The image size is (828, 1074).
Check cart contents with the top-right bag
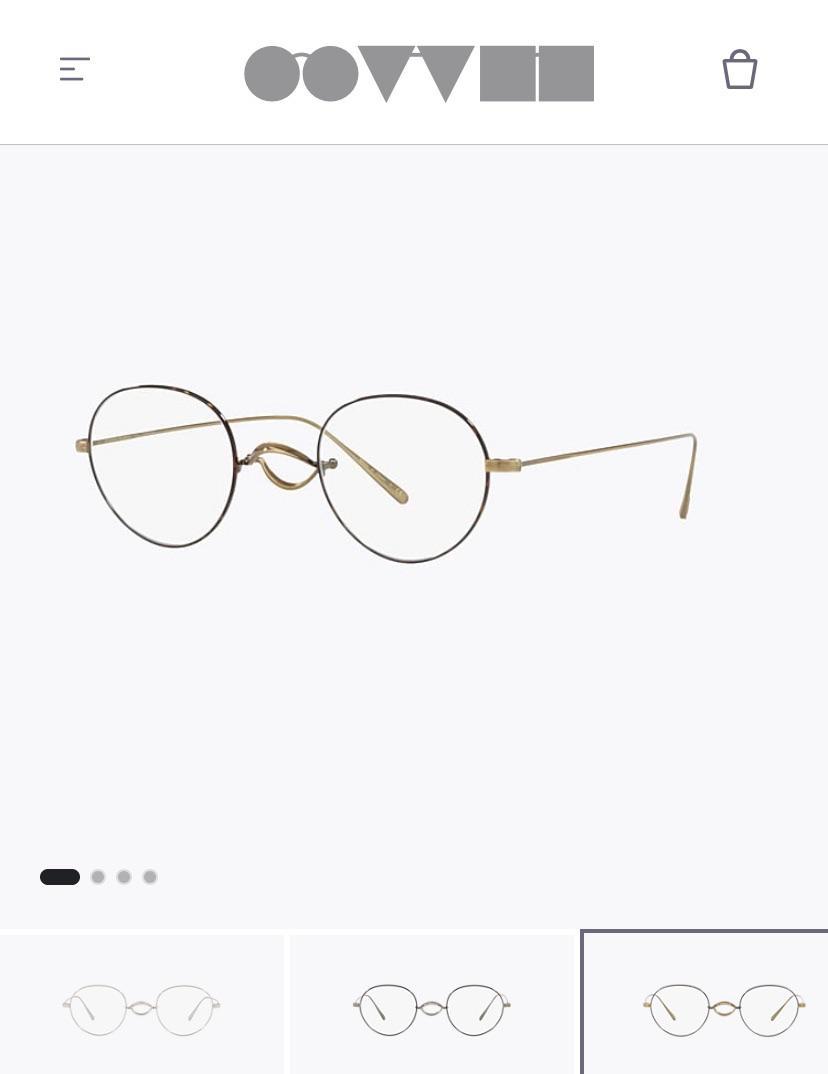740,69
